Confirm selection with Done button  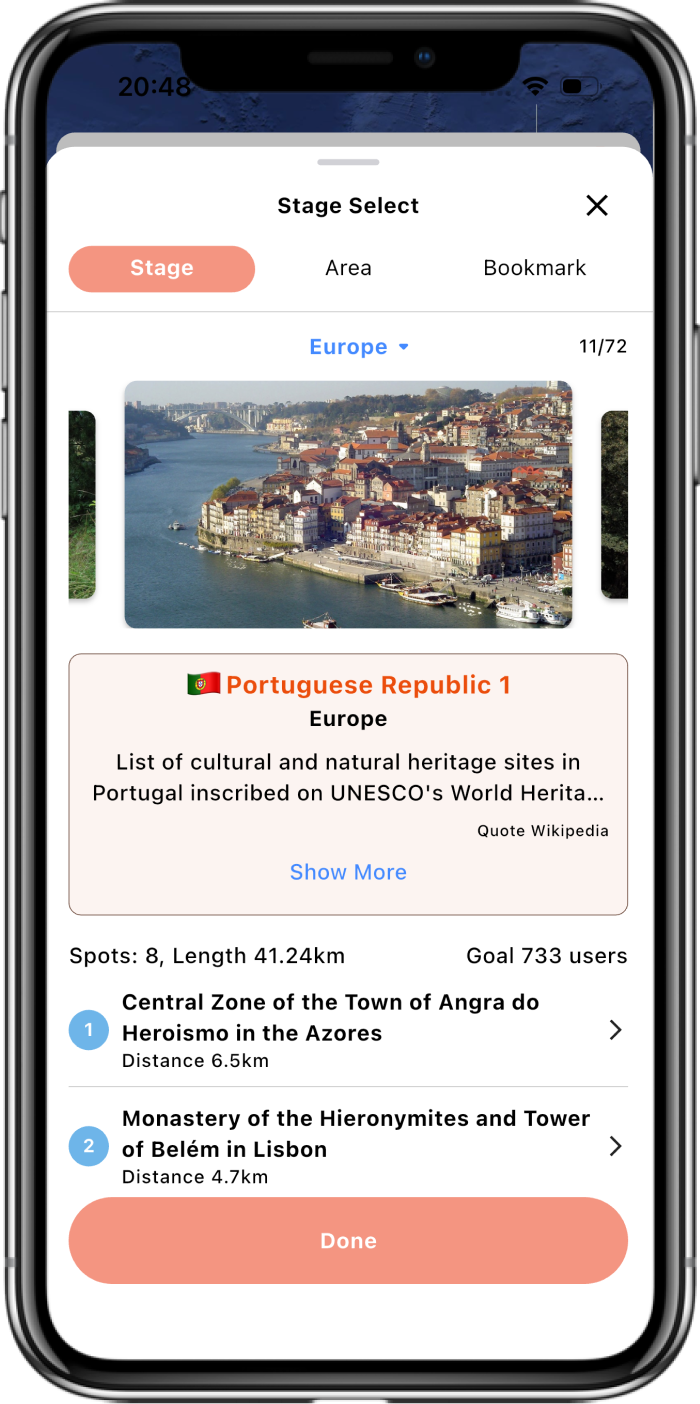pos(348,1241)
